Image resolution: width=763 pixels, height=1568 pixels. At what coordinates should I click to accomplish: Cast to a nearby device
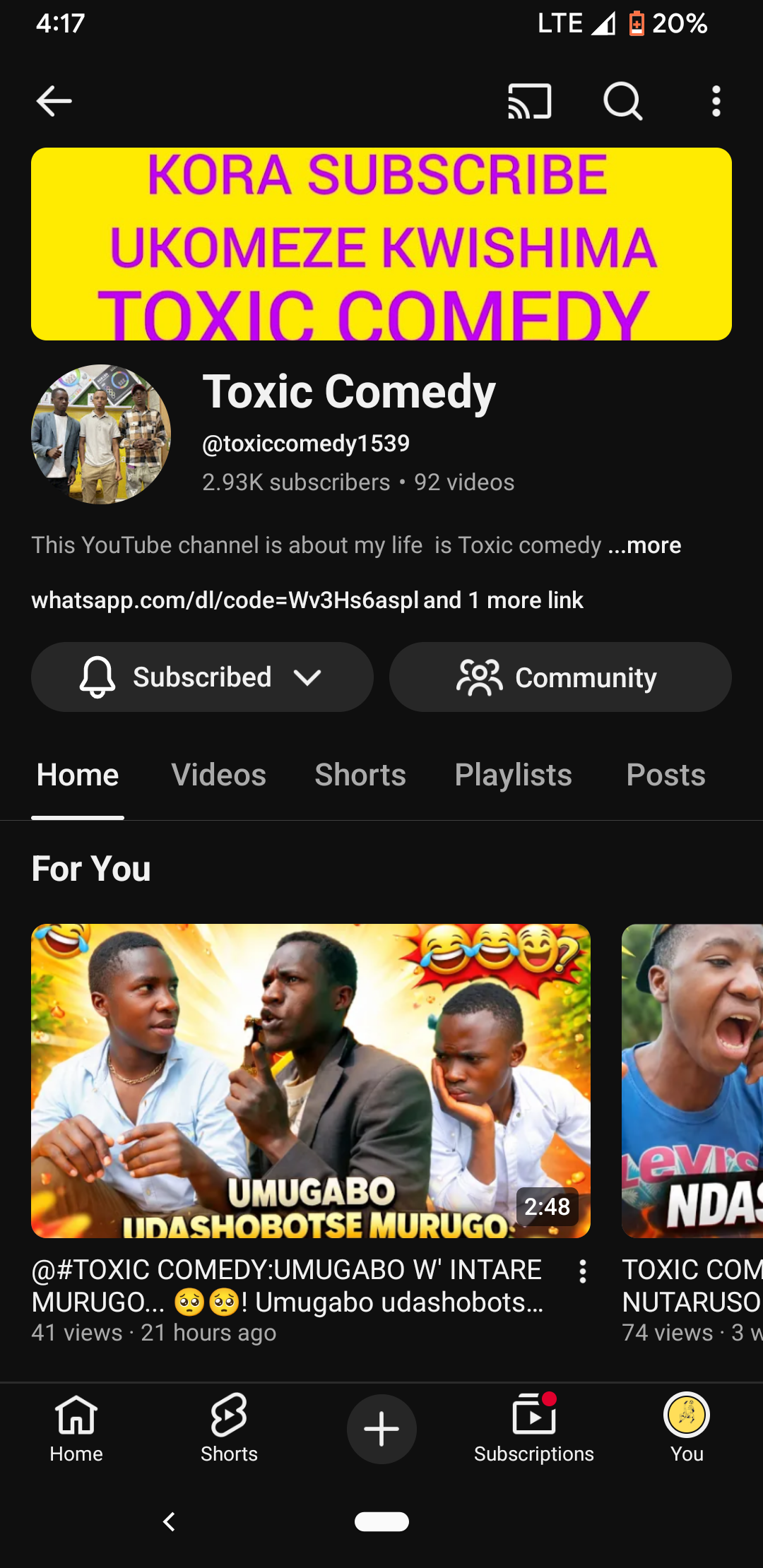click(x=529, y=101)
